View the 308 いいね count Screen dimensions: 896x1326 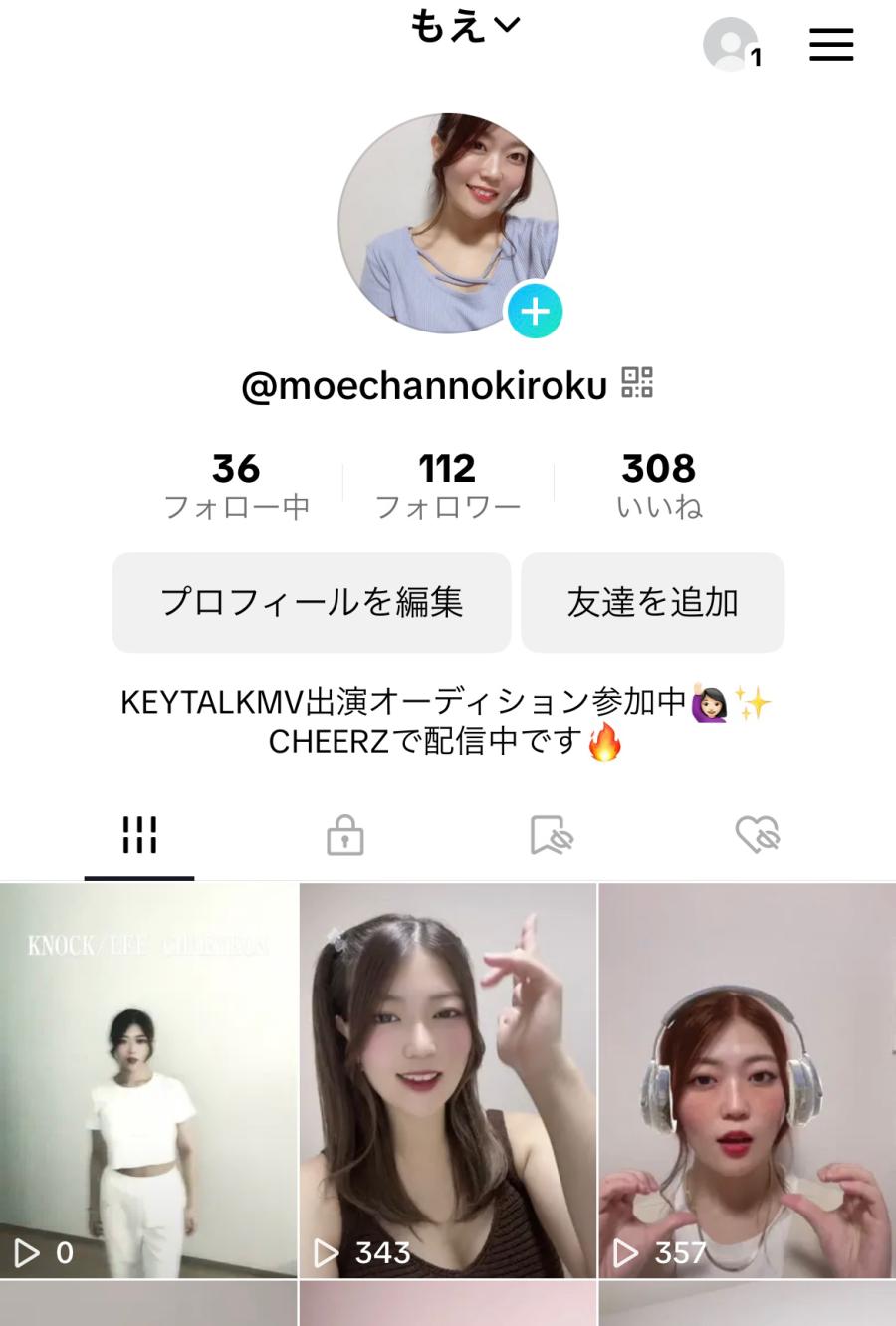[x=659, y=485]
